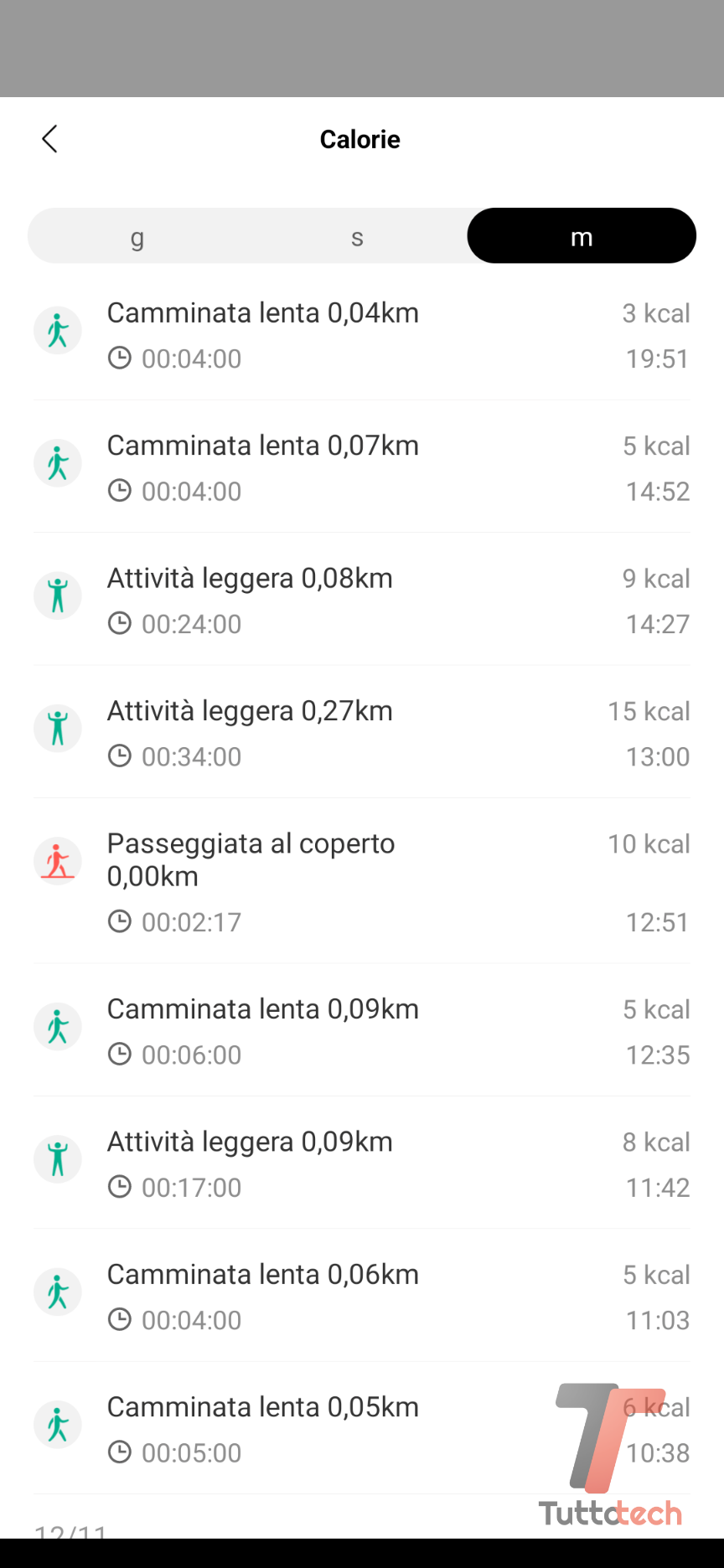
Task: Open Camminata lenta 0,04km at 19:51
Action: (x=361, y=335)
